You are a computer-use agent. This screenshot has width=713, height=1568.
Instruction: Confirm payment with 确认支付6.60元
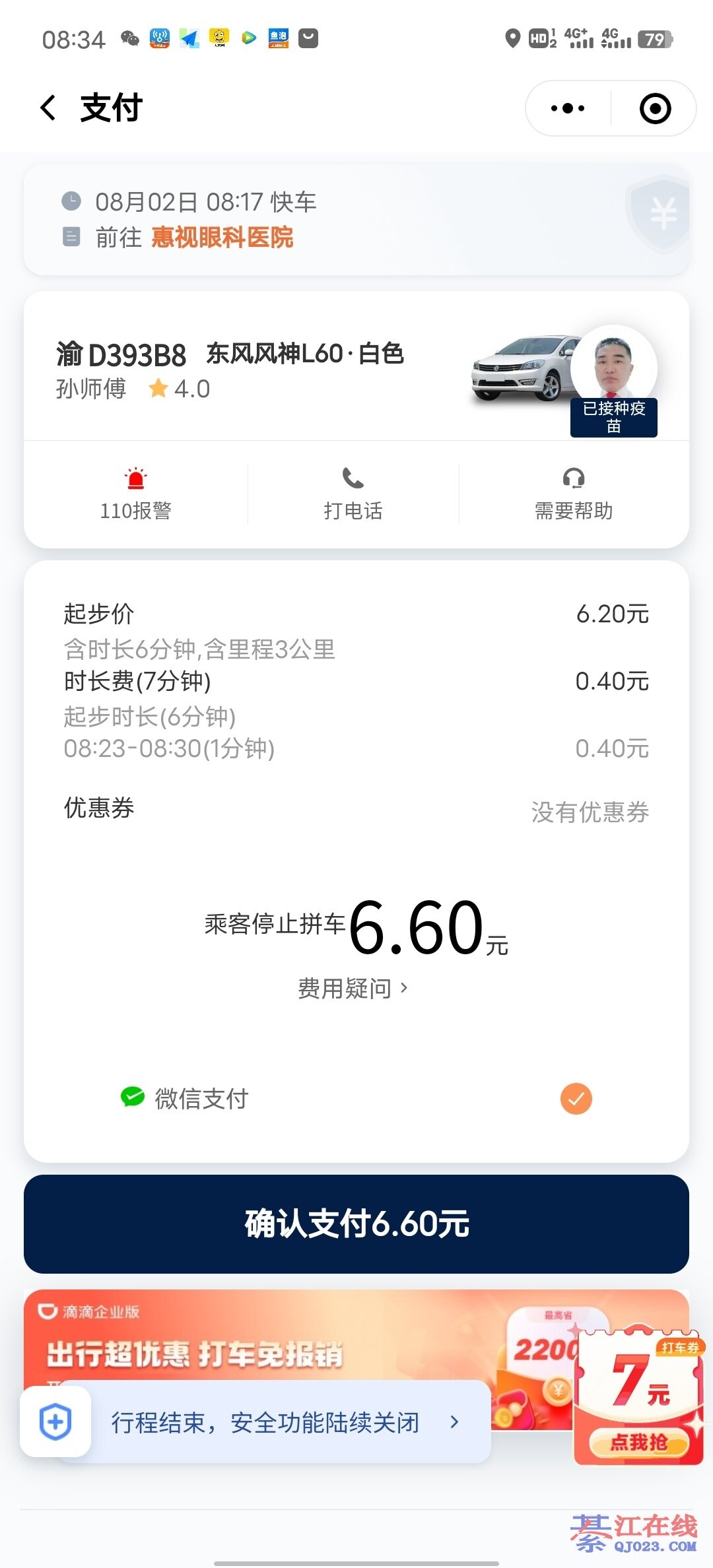pyautogui.click(x=356, y=1224)
